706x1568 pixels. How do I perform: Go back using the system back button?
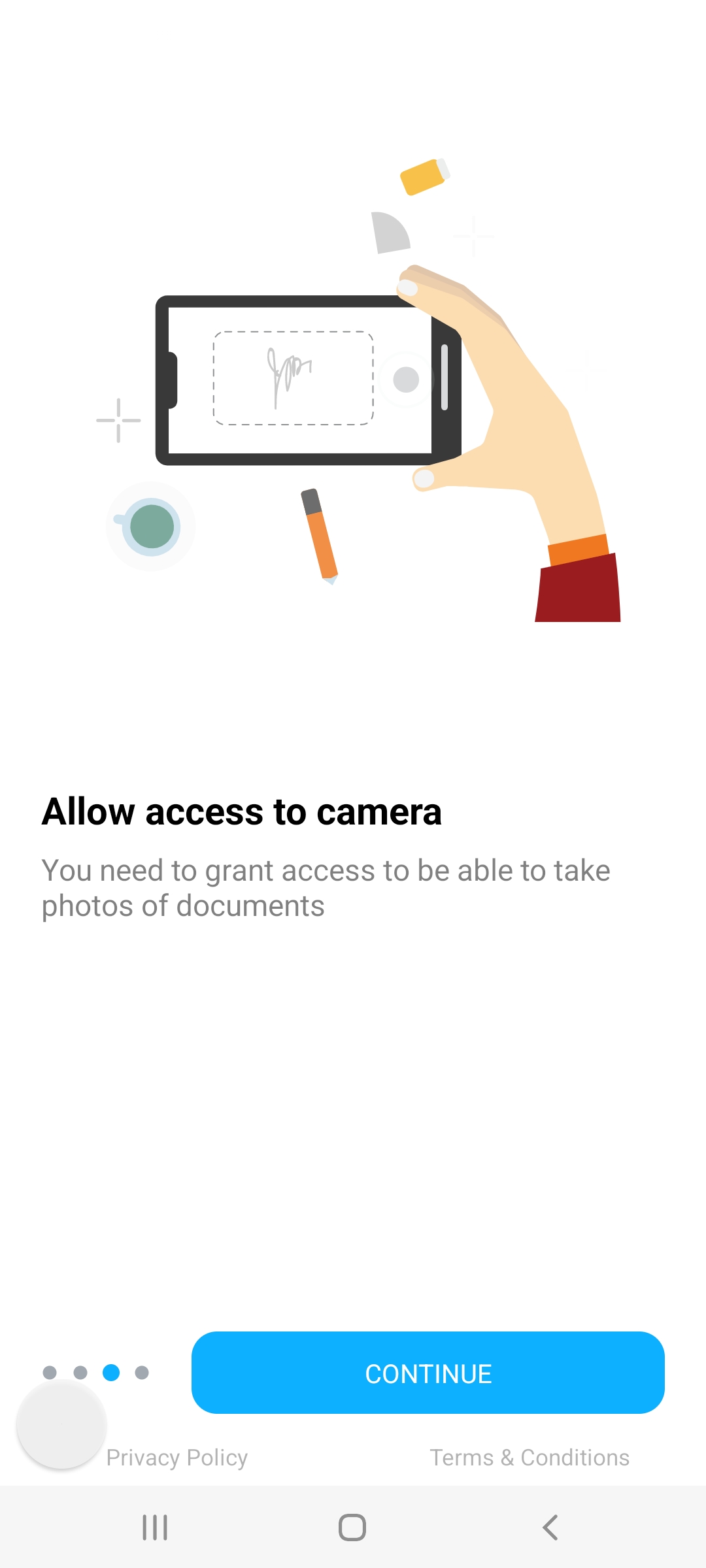[x=550, y=1527]
